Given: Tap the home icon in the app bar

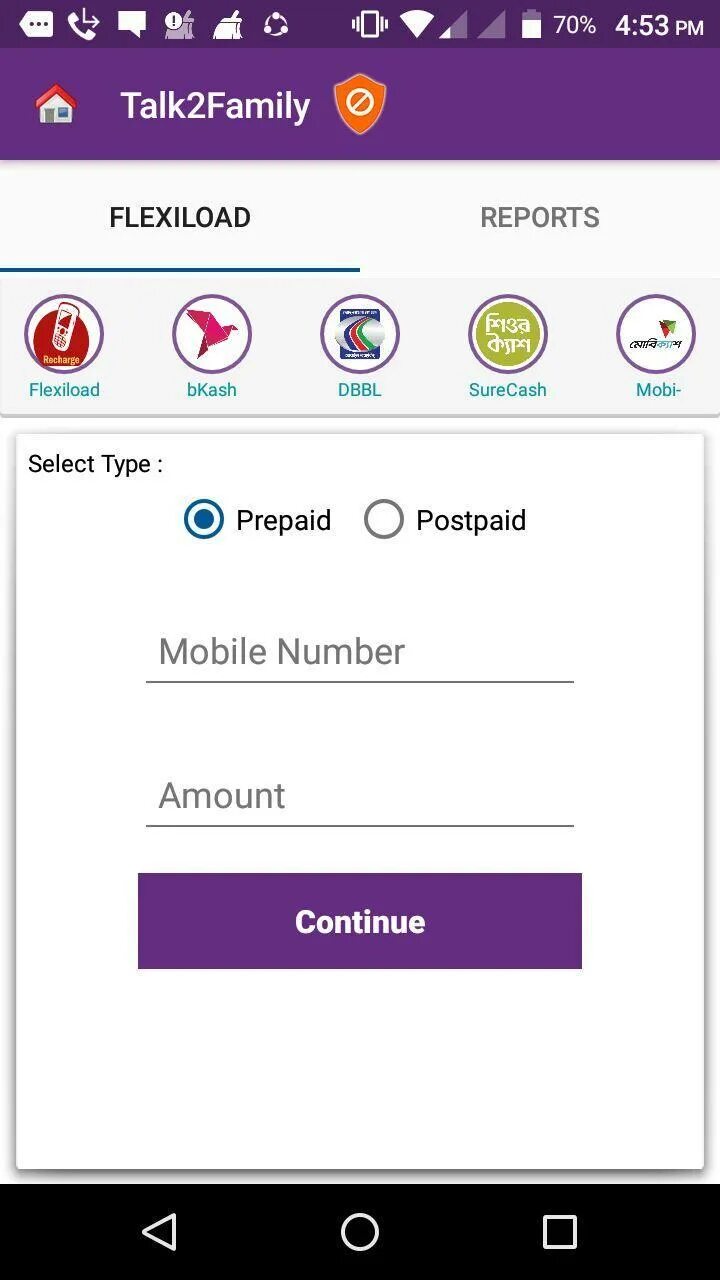Looking at the screenshot, I should click(56, 104).
